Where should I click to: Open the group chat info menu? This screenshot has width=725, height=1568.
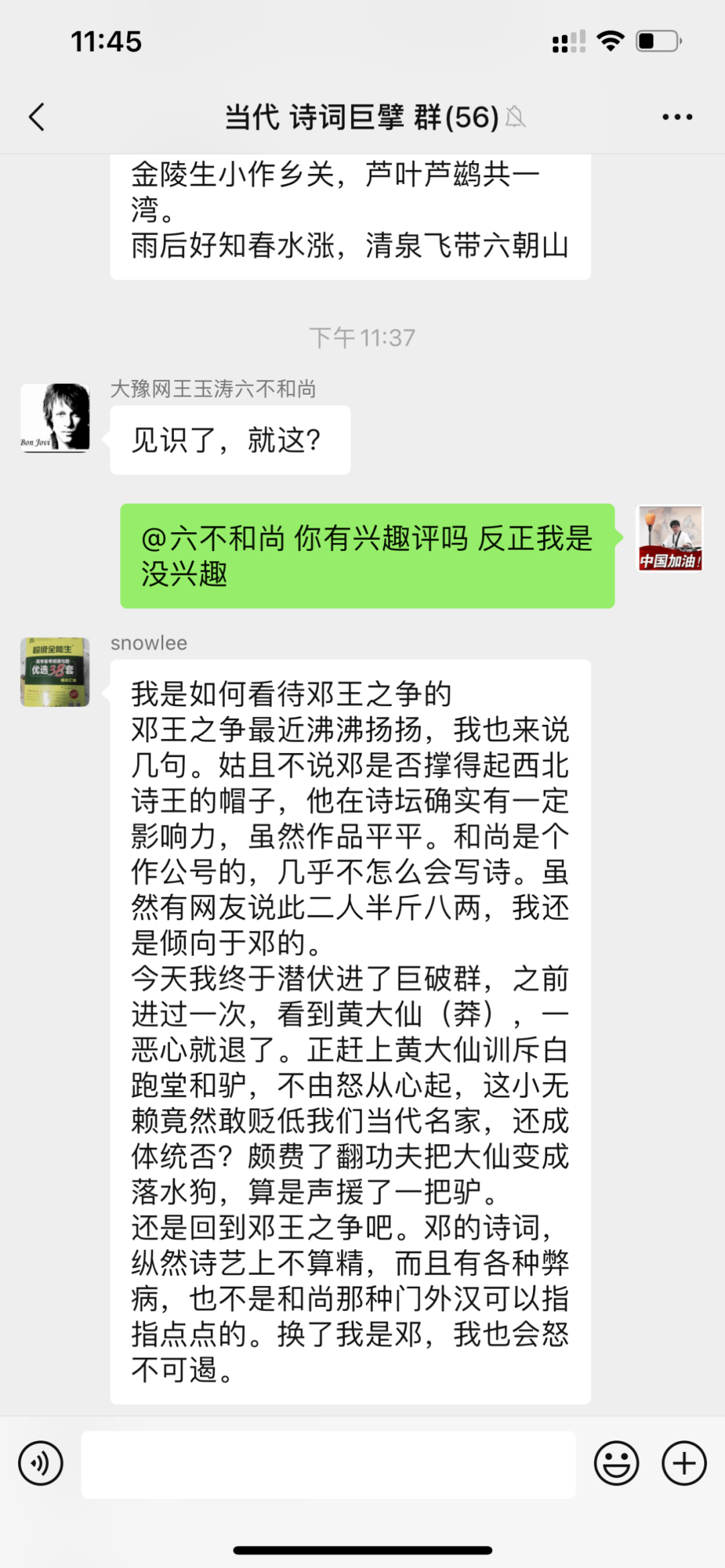[x=677, y=117]
